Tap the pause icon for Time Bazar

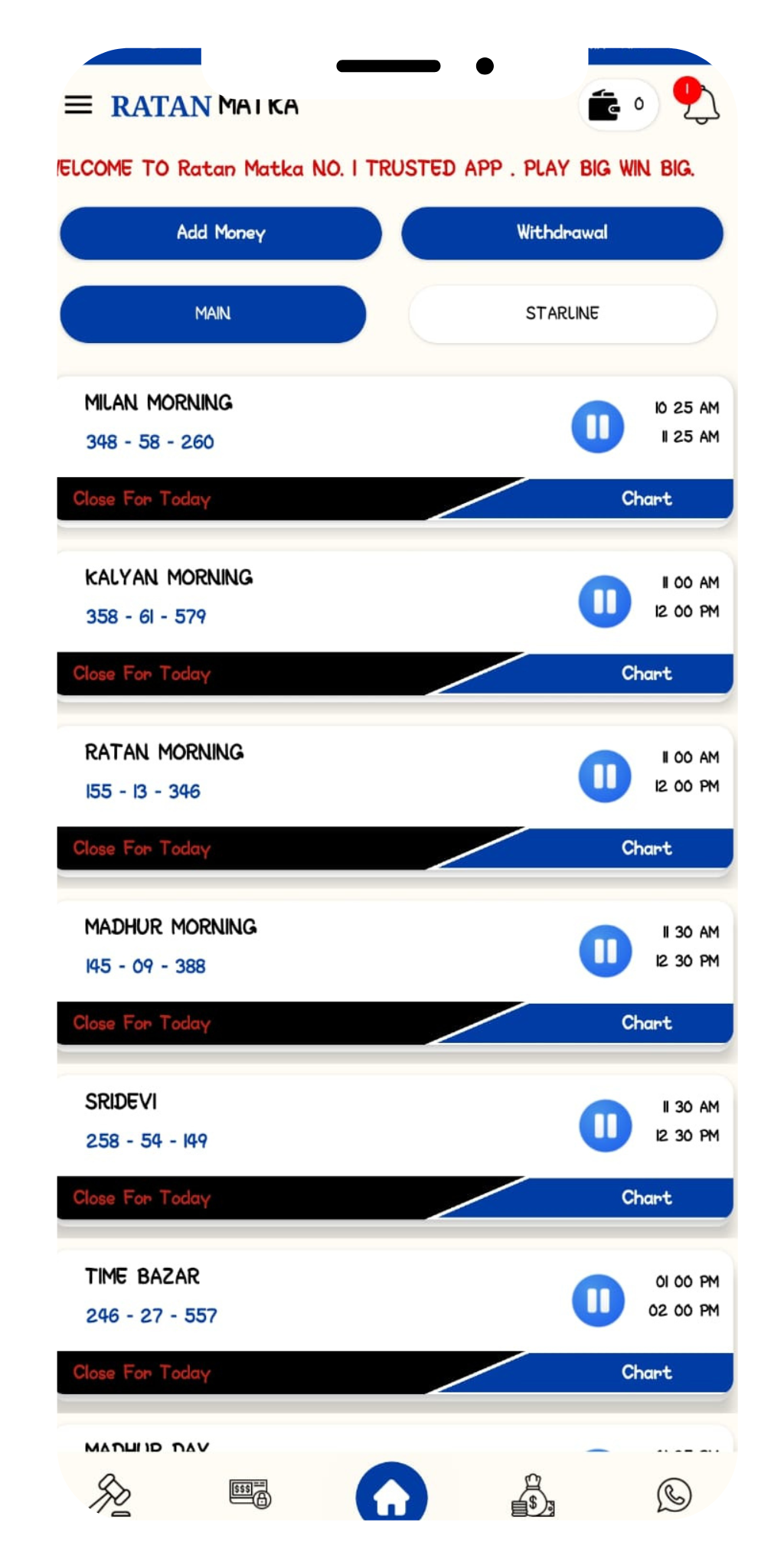598,1300
